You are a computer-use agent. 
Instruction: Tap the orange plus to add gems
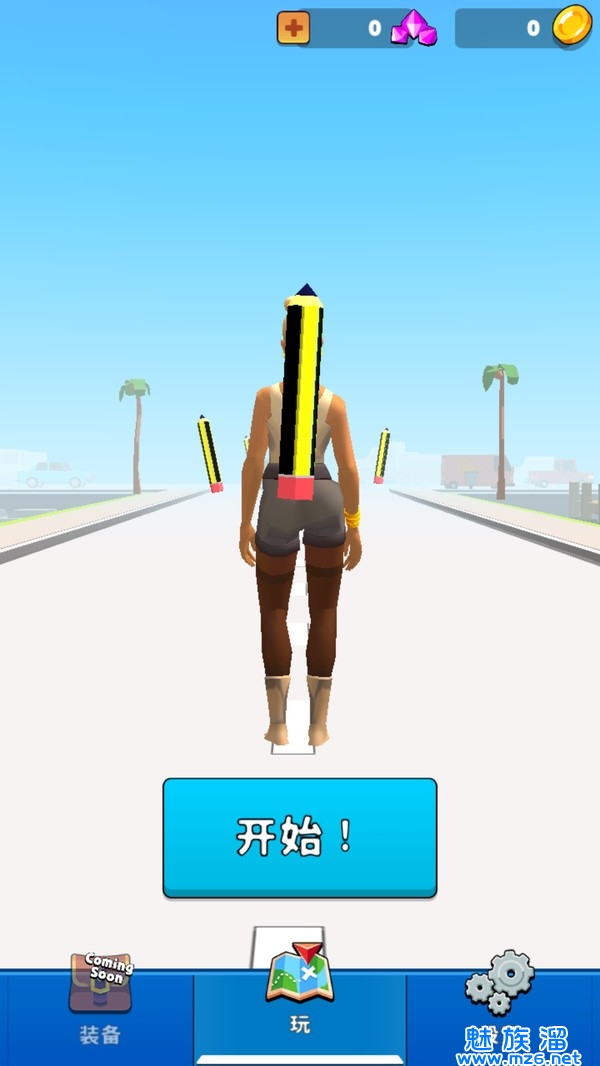click(293, 28)
